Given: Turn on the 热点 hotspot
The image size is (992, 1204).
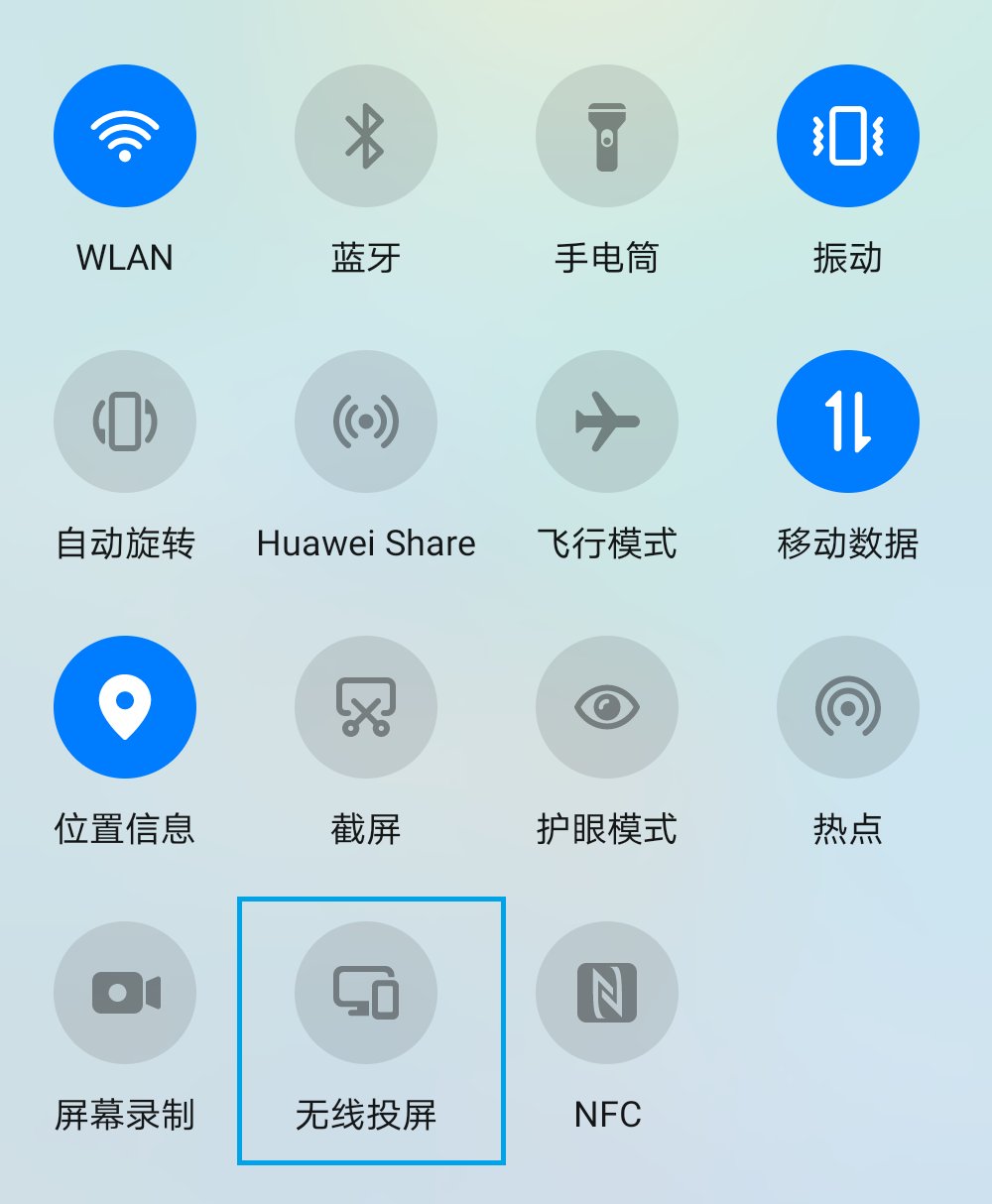Looking at the screenshot, I should click(848, 706).
